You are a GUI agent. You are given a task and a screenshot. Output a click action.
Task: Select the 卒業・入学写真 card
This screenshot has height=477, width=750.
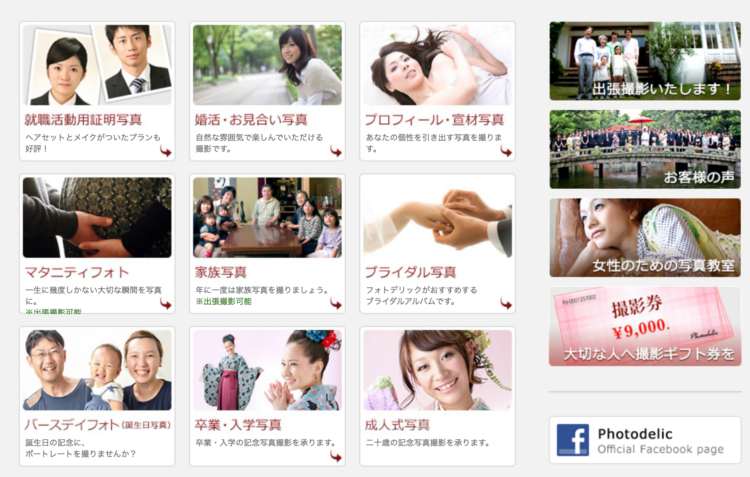coord(267,396)
